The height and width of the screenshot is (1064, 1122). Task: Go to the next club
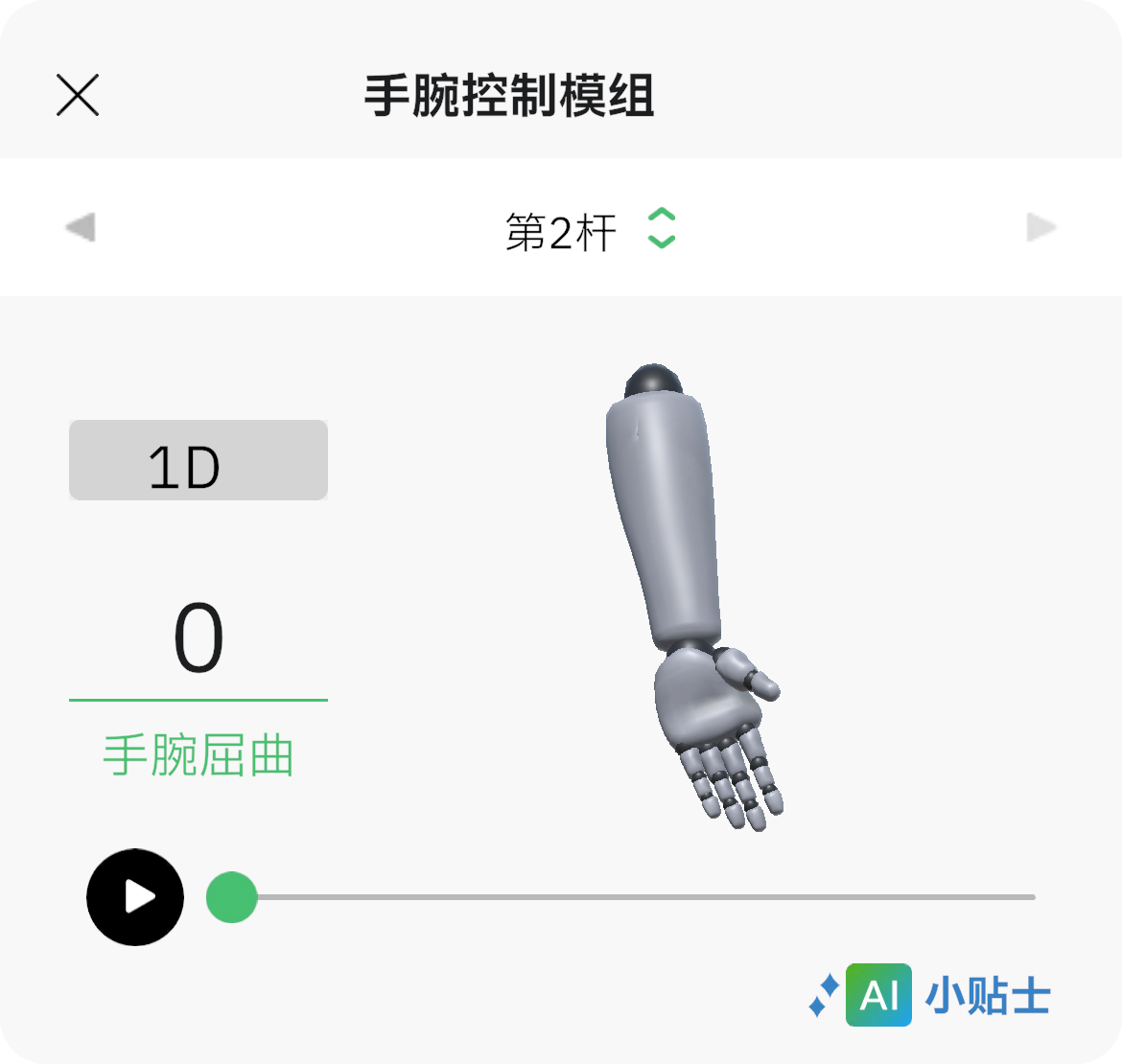pos(1040,228)
